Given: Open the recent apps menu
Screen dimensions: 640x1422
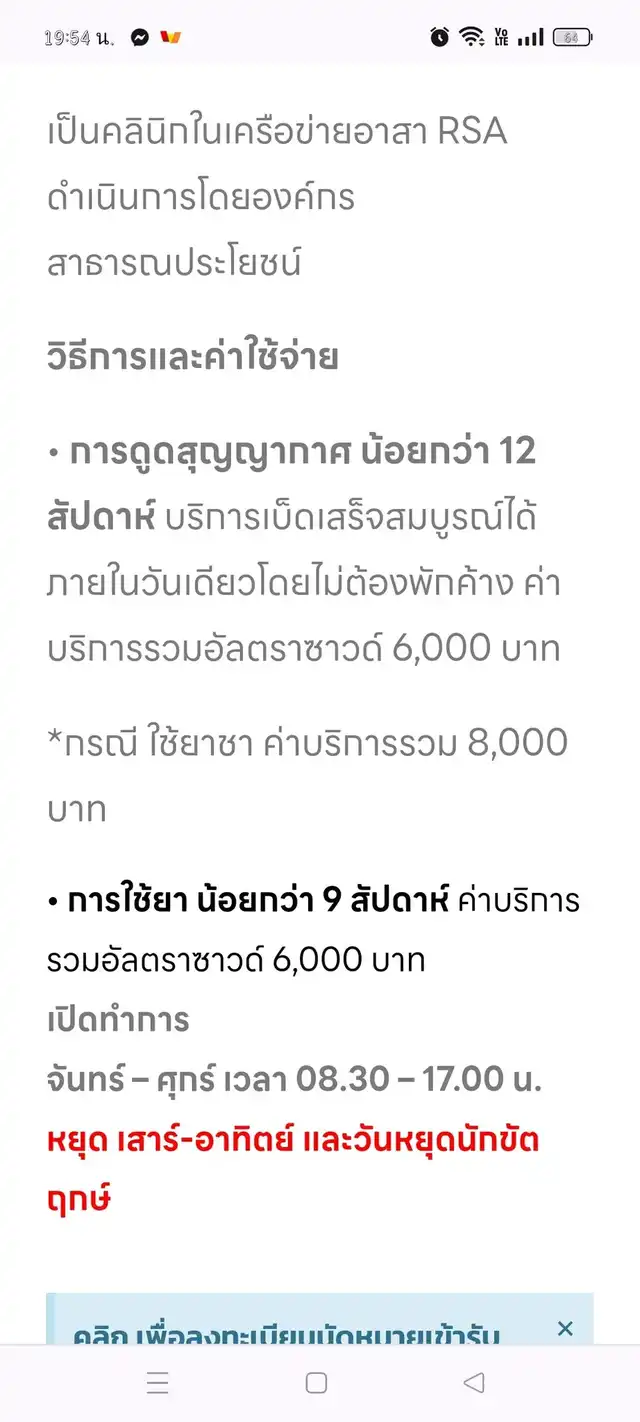Looking at the screenshot, I should [x=158, y=1383].
